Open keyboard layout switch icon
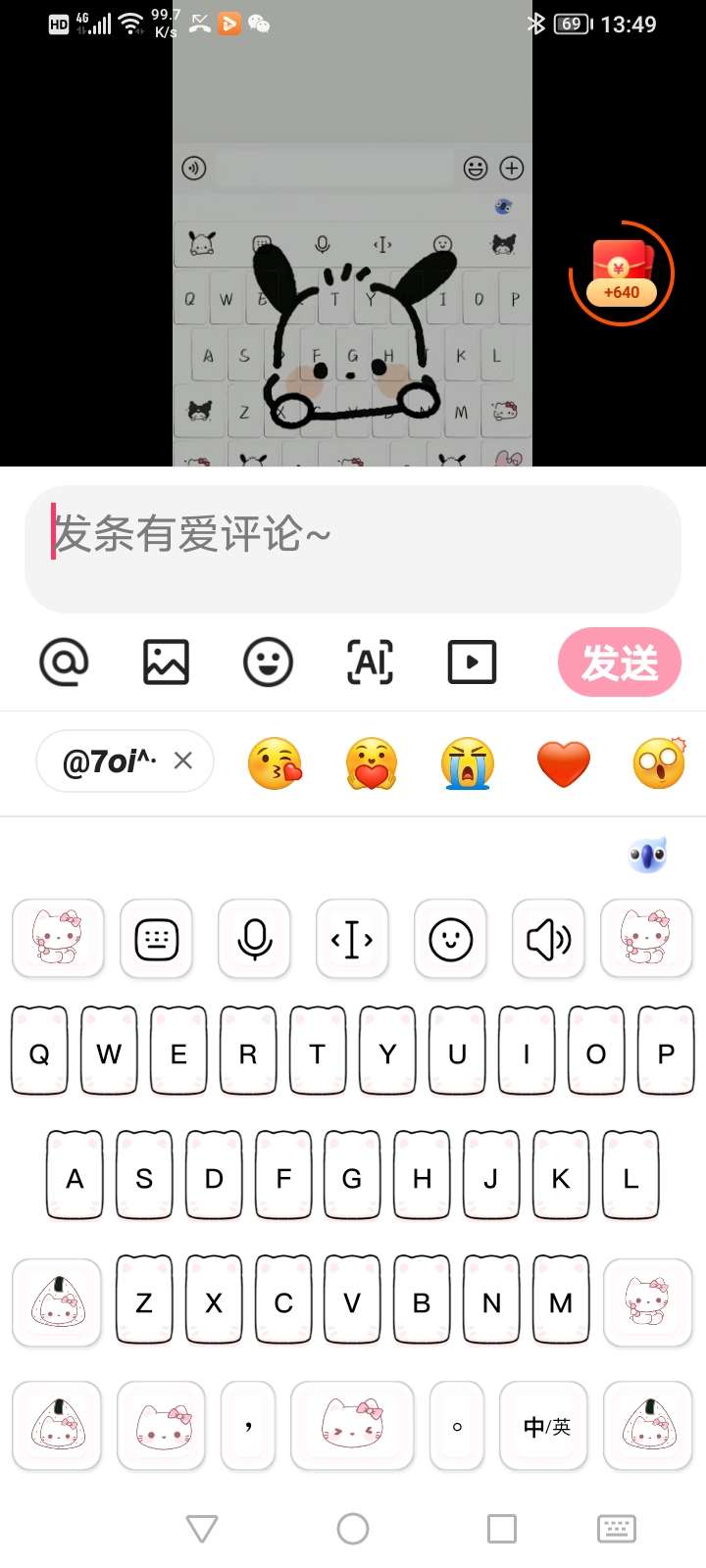Image resolution: width=706 pixels, height=1568 pixels. point(156,940)
